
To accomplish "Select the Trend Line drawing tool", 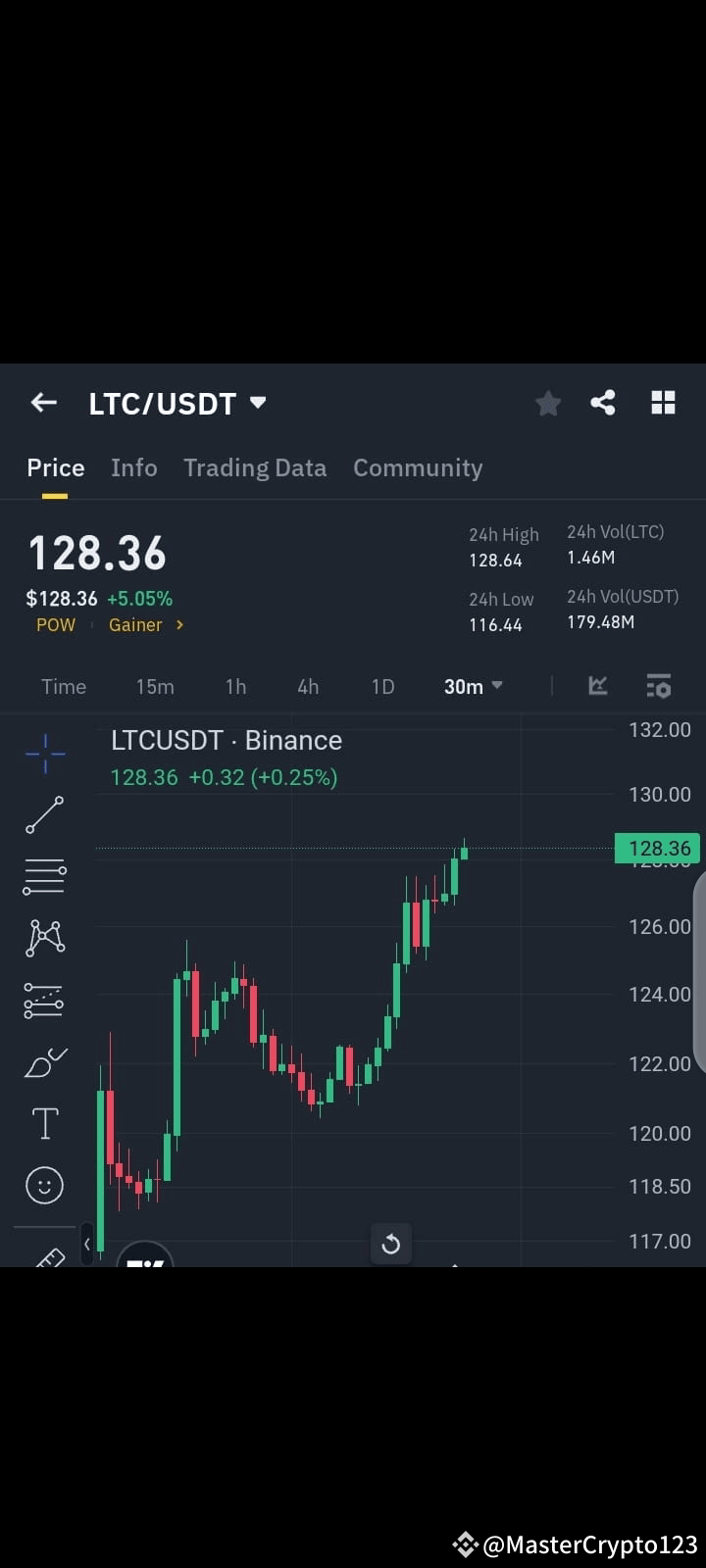I will (x=44, y=815).
